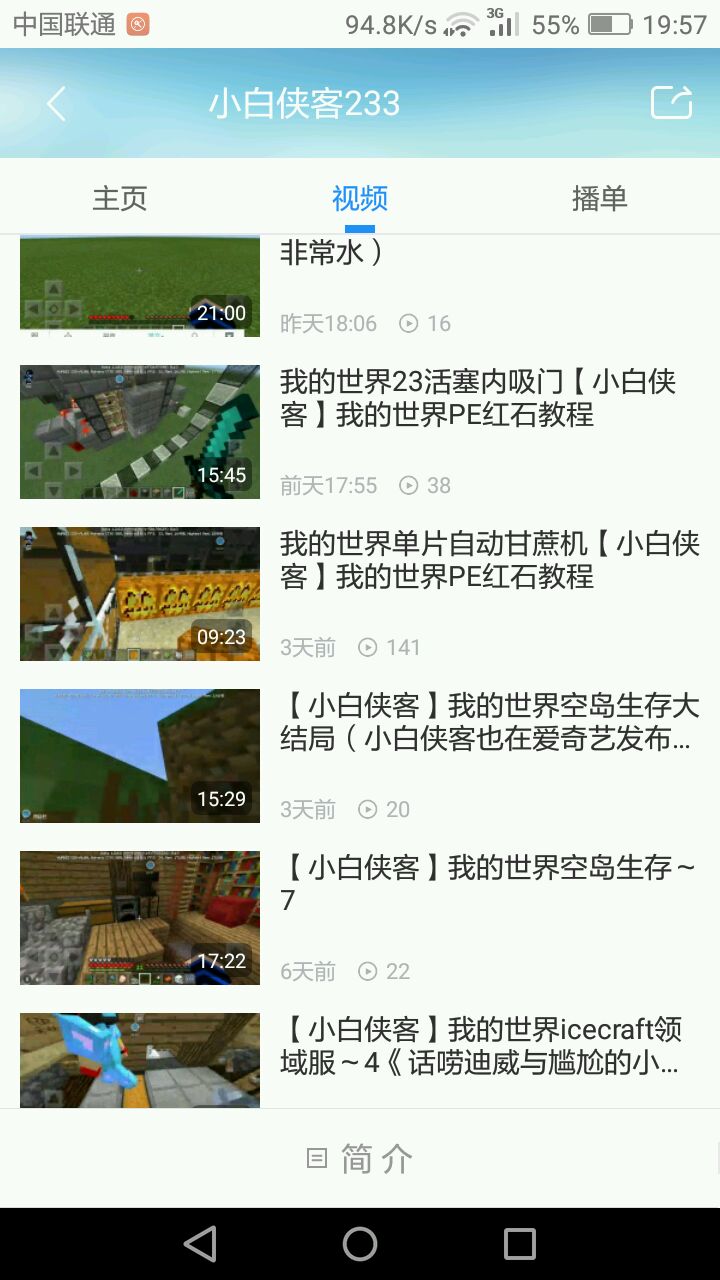Switch to the 播单 tab
This screenshot has width=720, height=1280.
pos(599,198)
